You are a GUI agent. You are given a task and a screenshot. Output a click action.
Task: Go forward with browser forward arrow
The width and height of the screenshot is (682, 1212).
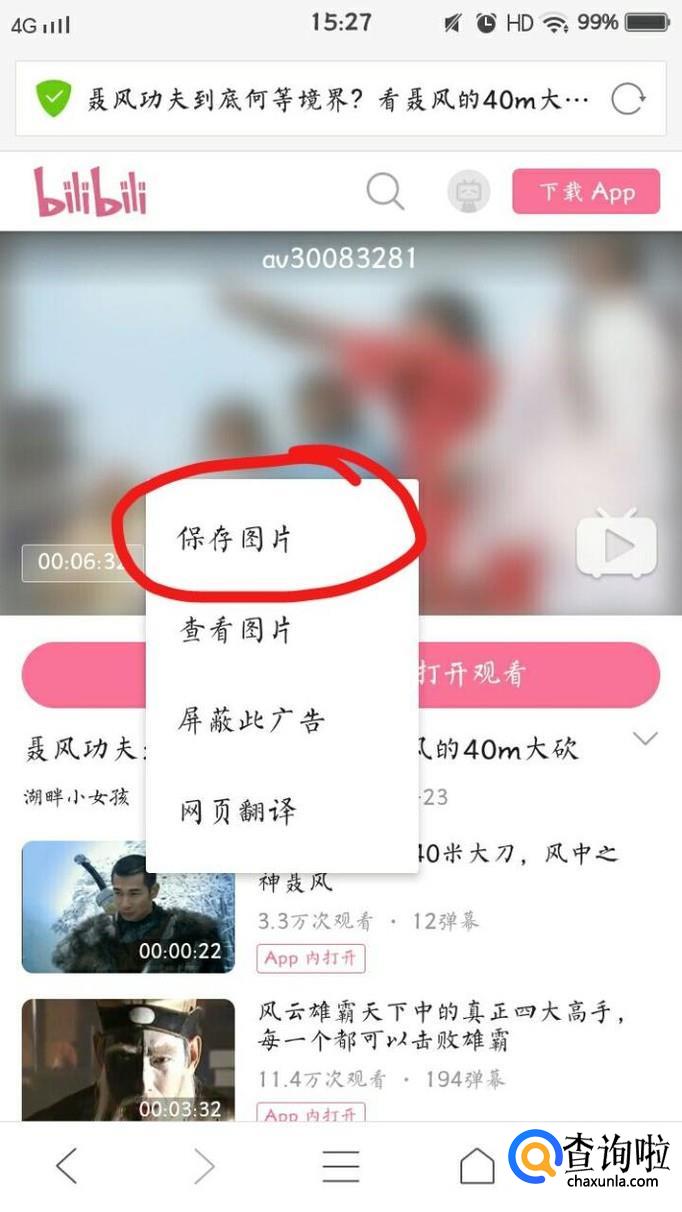pyautogui.click(x=204, y=1165)
